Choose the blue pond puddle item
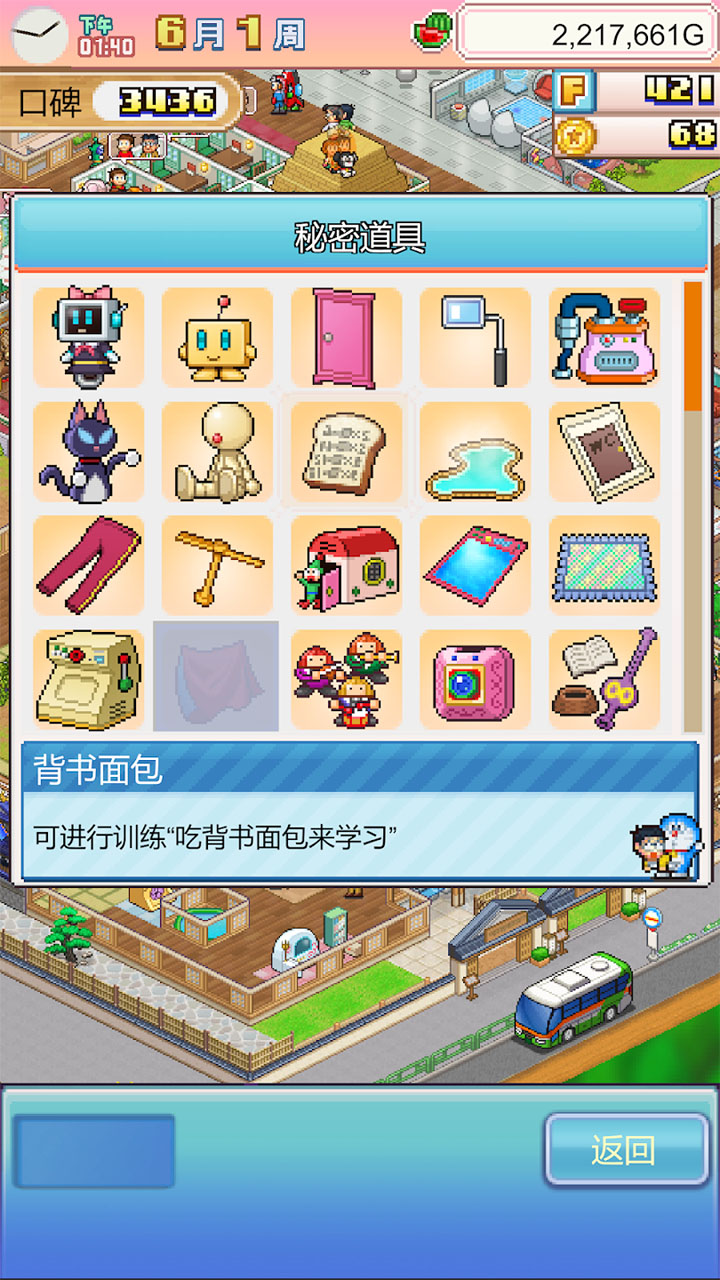The image size is (720, 1280). [x=475, y=452]
